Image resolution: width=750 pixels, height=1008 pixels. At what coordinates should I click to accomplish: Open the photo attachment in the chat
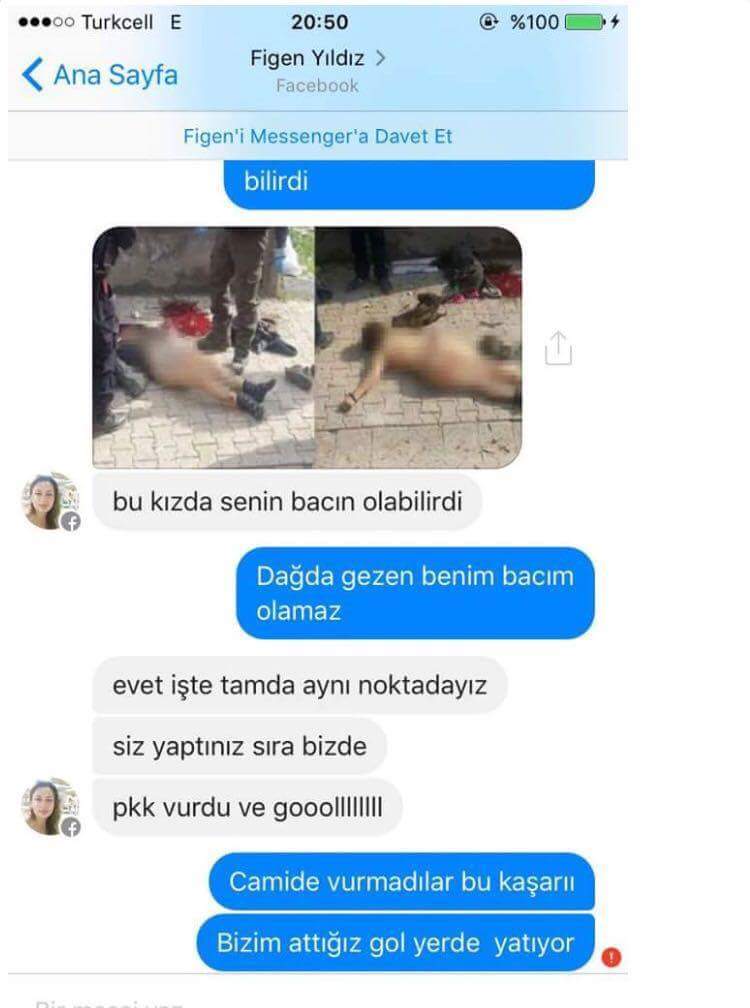(x=307, y=347)
